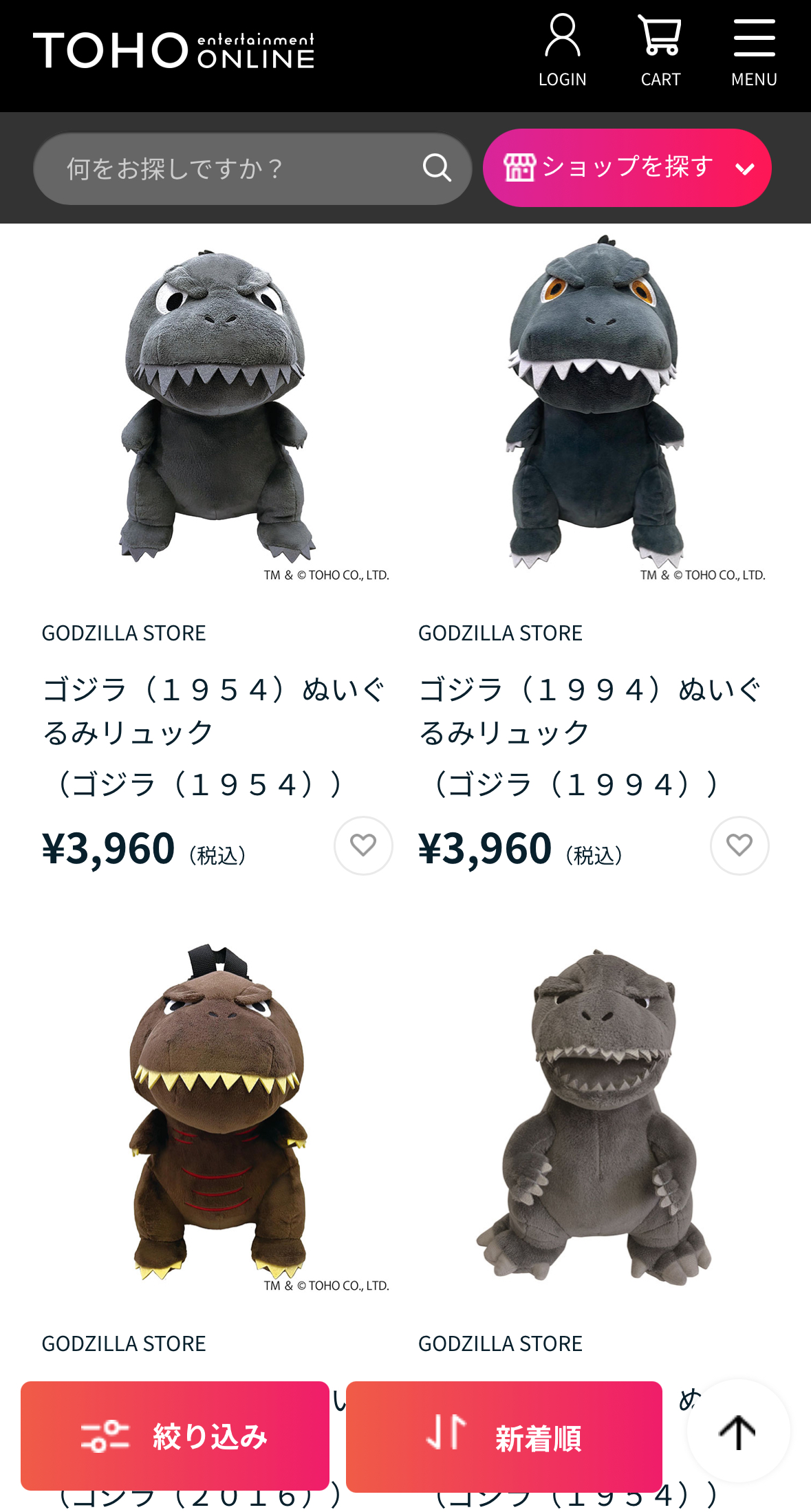This screenshot has height=1512, width=811.
Task: Favorite the ゴジラ（1954）ぬいぐるみリュック
Action: tap(363, 845)
